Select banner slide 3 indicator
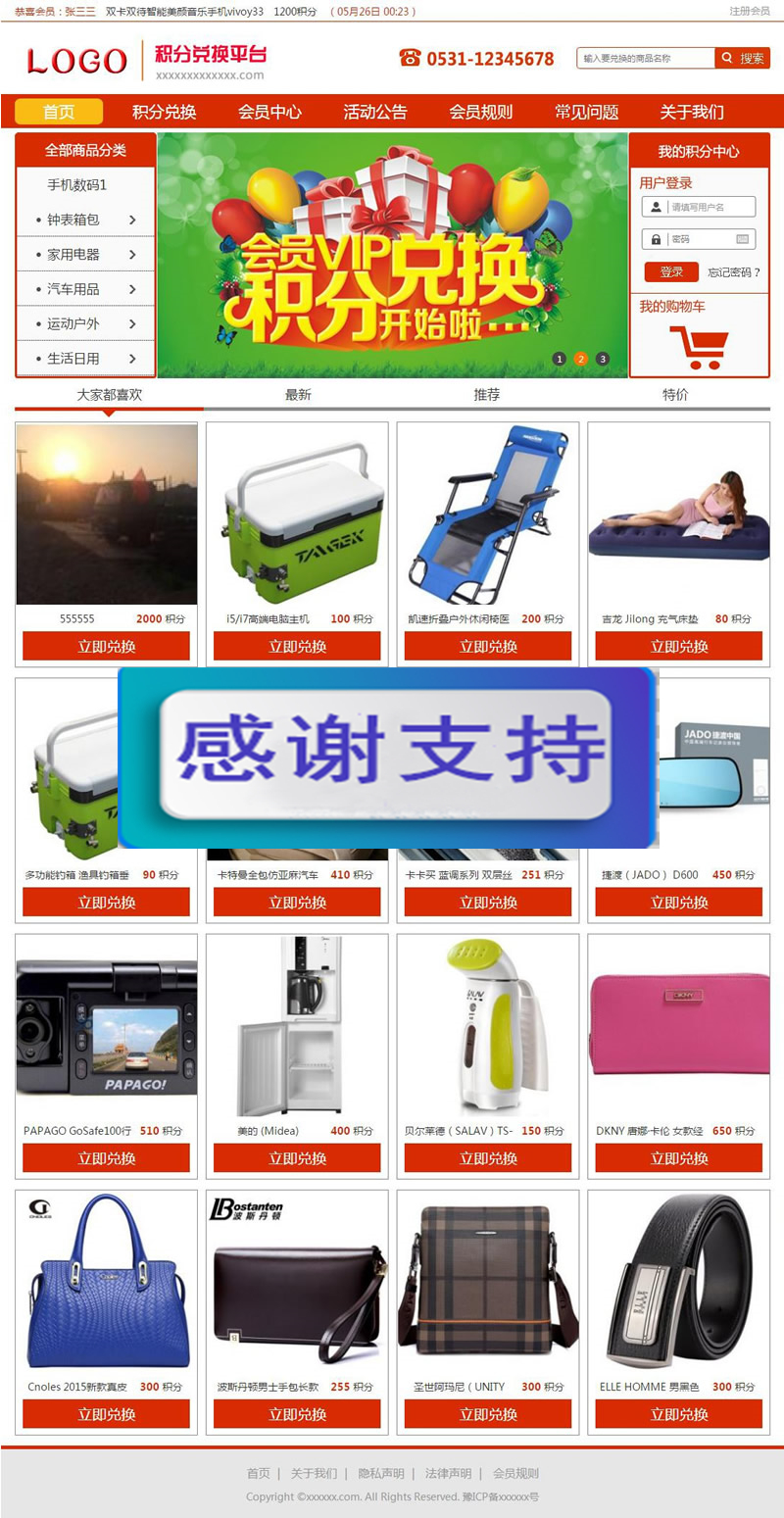Screen dimensions: 784x1518 [x=603, y=359]
